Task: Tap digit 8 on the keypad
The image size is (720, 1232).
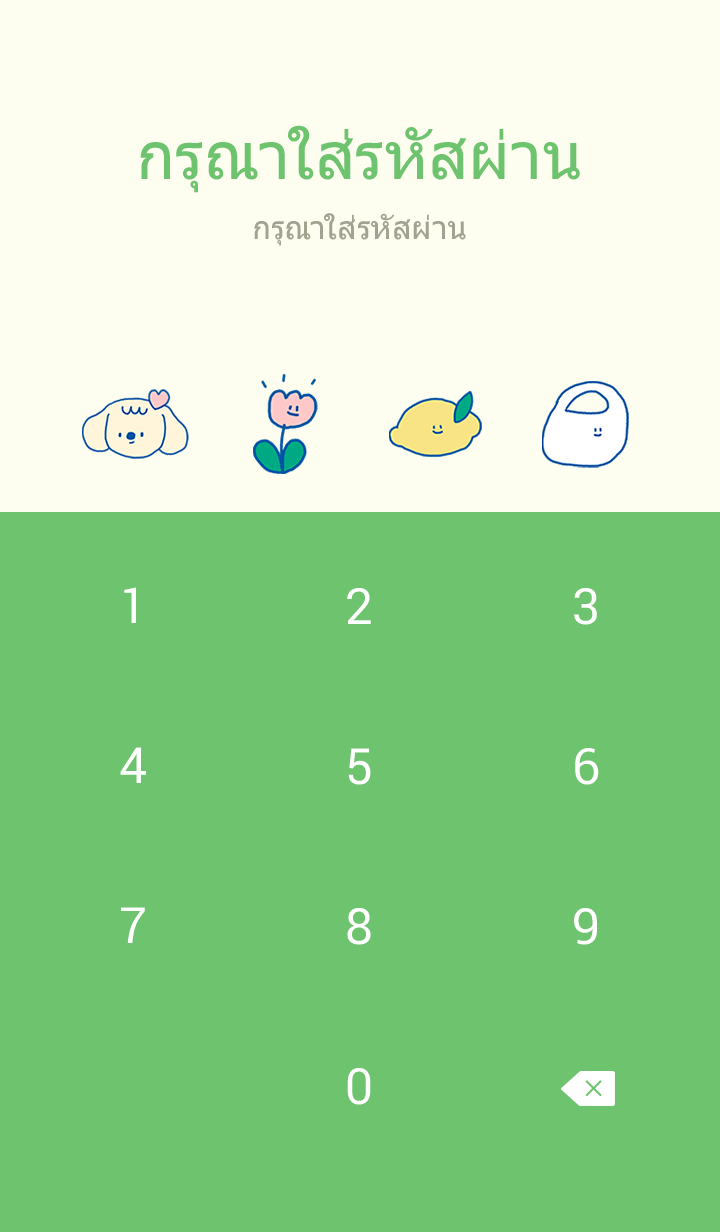Action: tap(359, 927)
